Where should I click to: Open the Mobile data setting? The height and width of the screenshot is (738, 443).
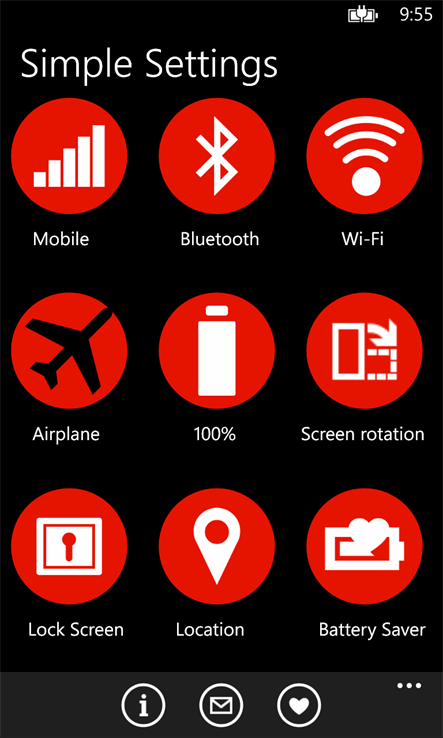click(x=69, y=156)
